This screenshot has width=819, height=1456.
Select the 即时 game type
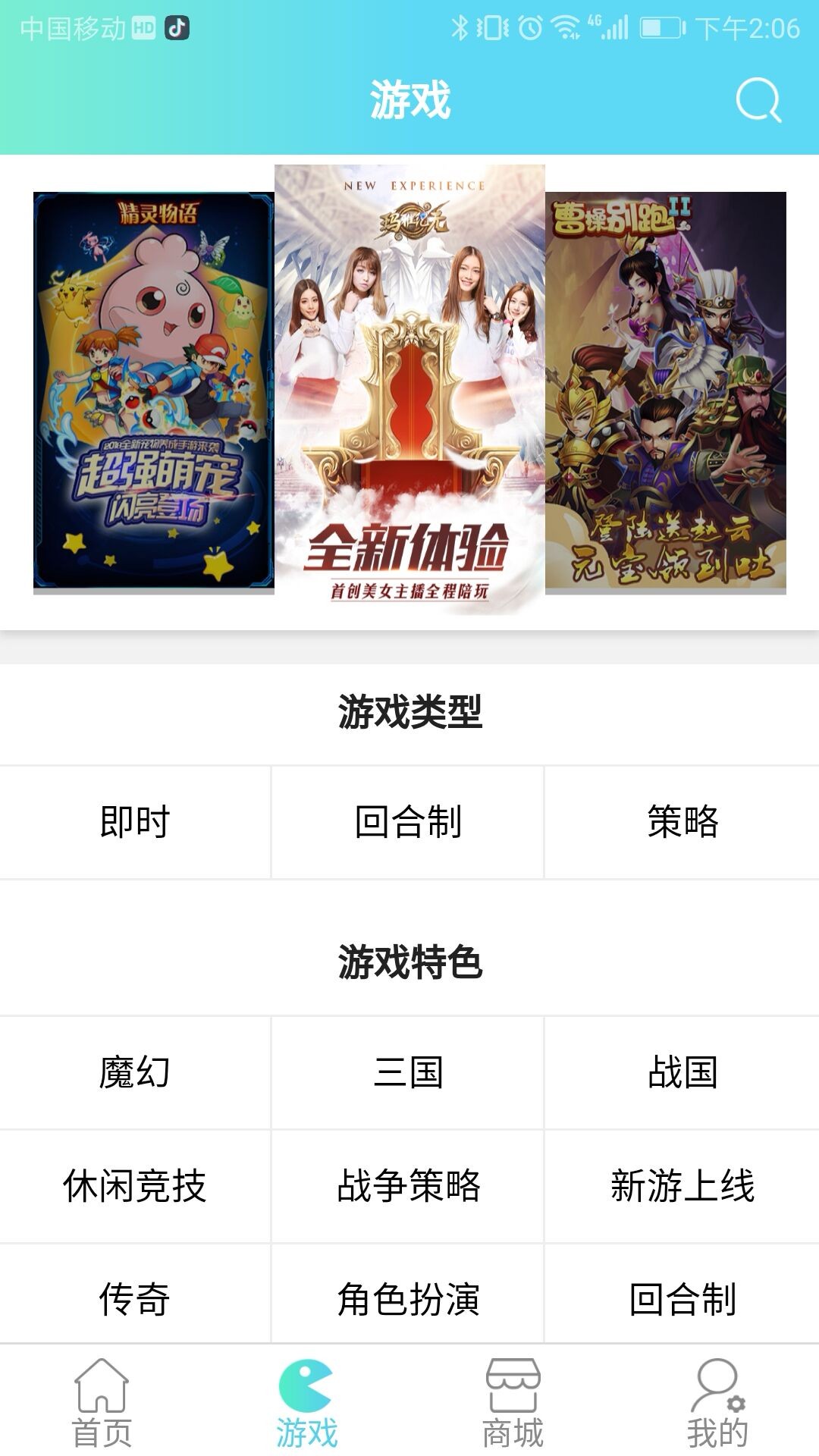coord(133,821)
